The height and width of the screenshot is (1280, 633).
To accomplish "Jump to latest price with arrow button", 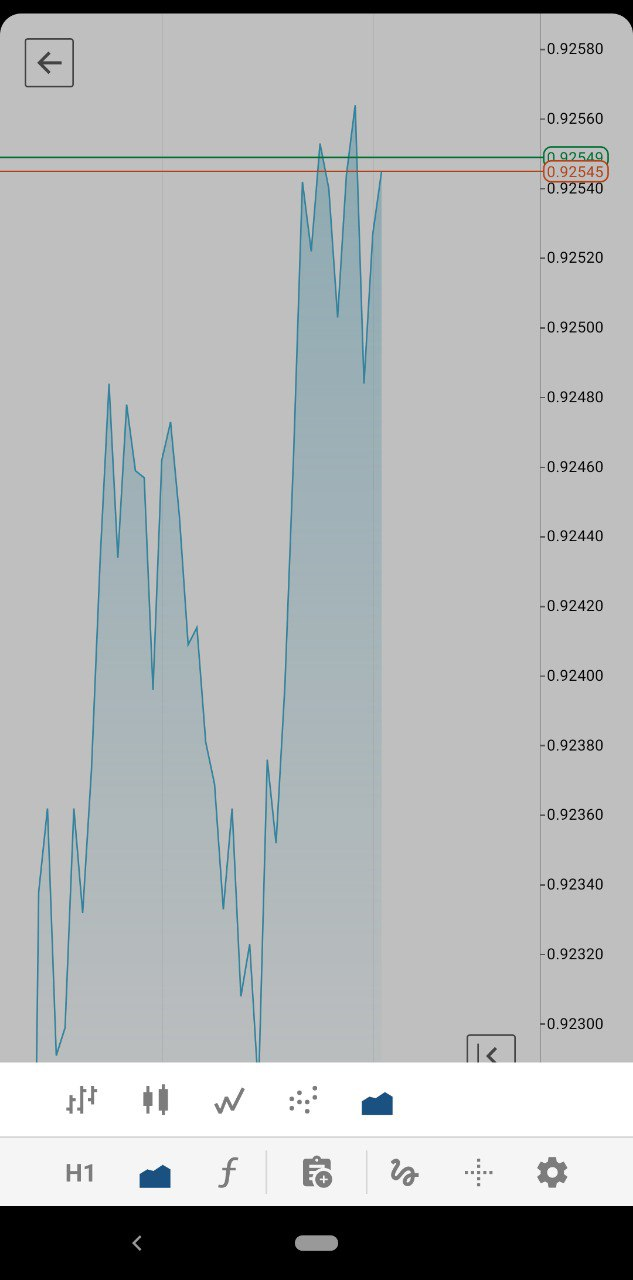I will [x=491, y=1050].
